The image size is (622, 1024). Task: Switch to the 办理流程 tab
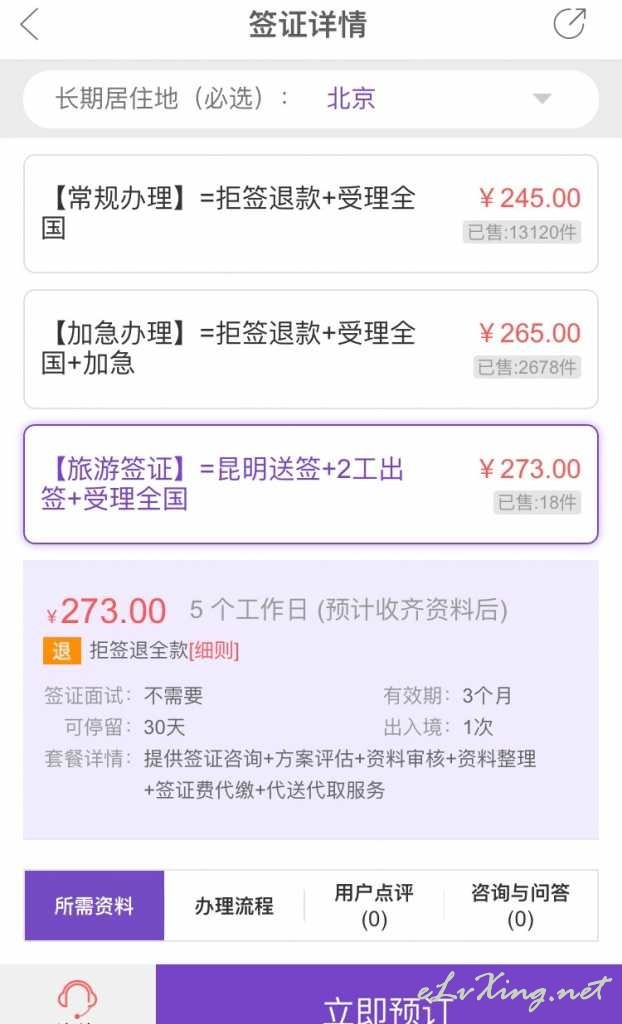(234, 906)
